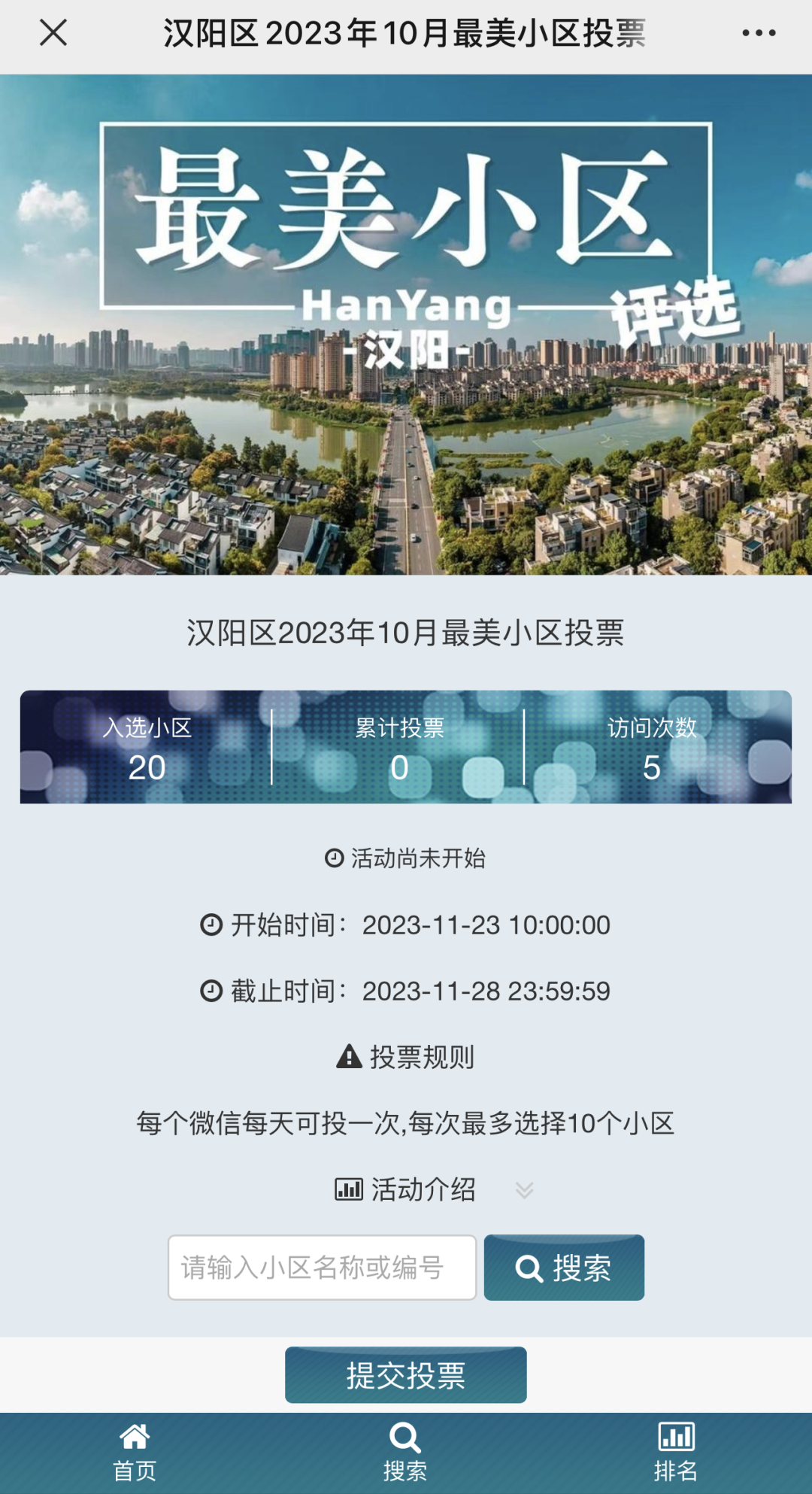Click the 搜索 search button
Image resolution: width=812 pixels, height=1494 pixels.
[x=564, y=1268]
